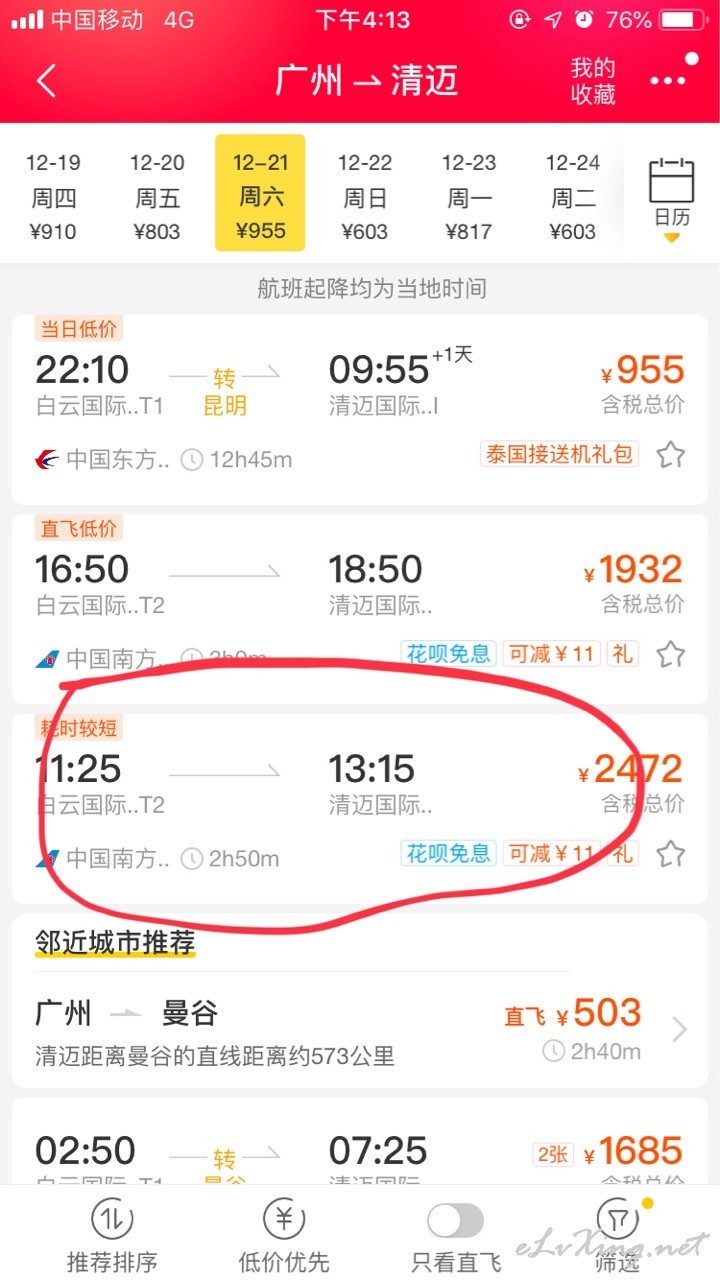Screen dimensions: 720x1280
Task: Toggle 只看直飞 direct flights only
Action: 456,1235
